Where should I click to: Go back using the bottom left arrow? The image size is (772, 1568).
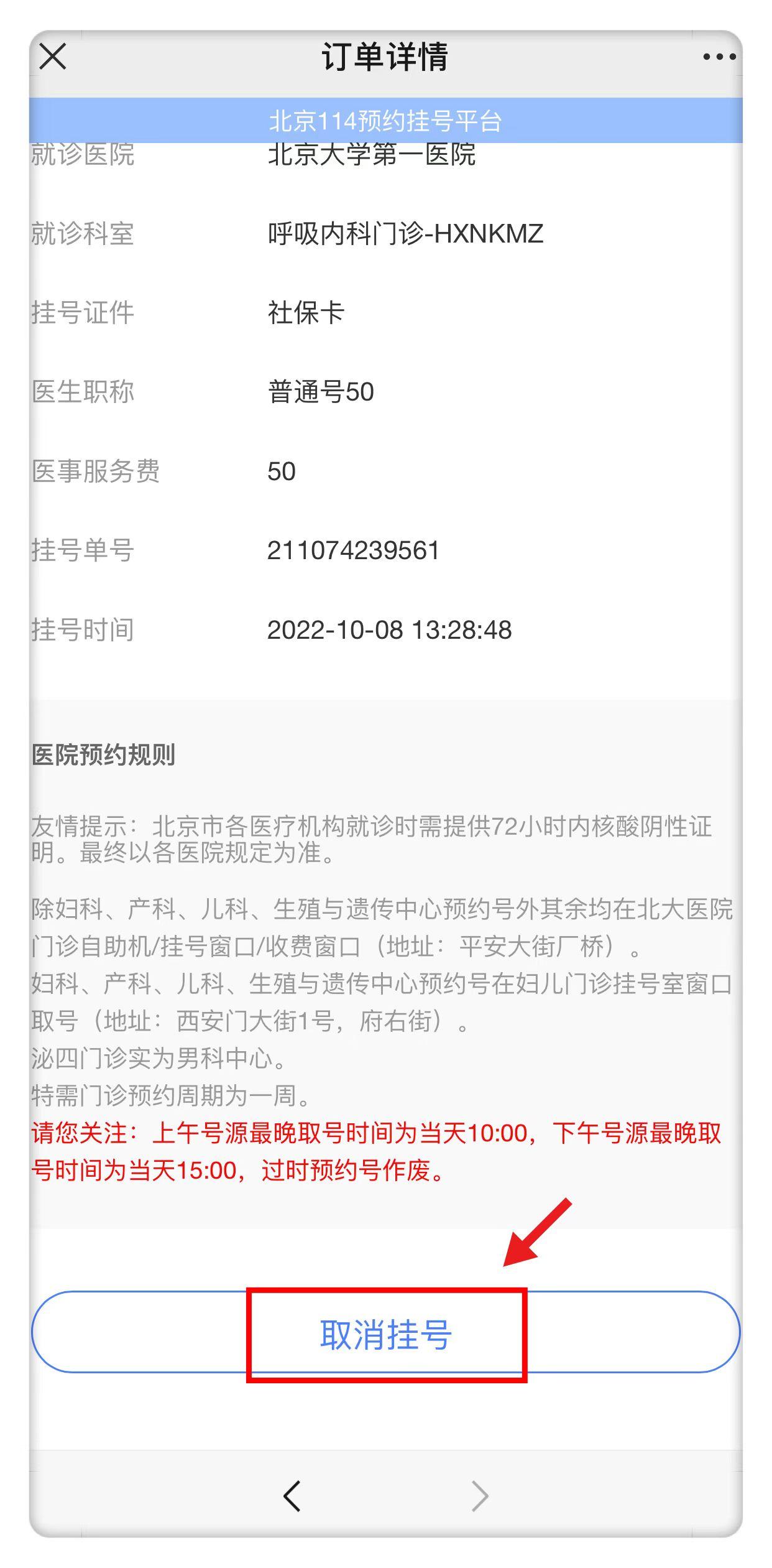292,1495
